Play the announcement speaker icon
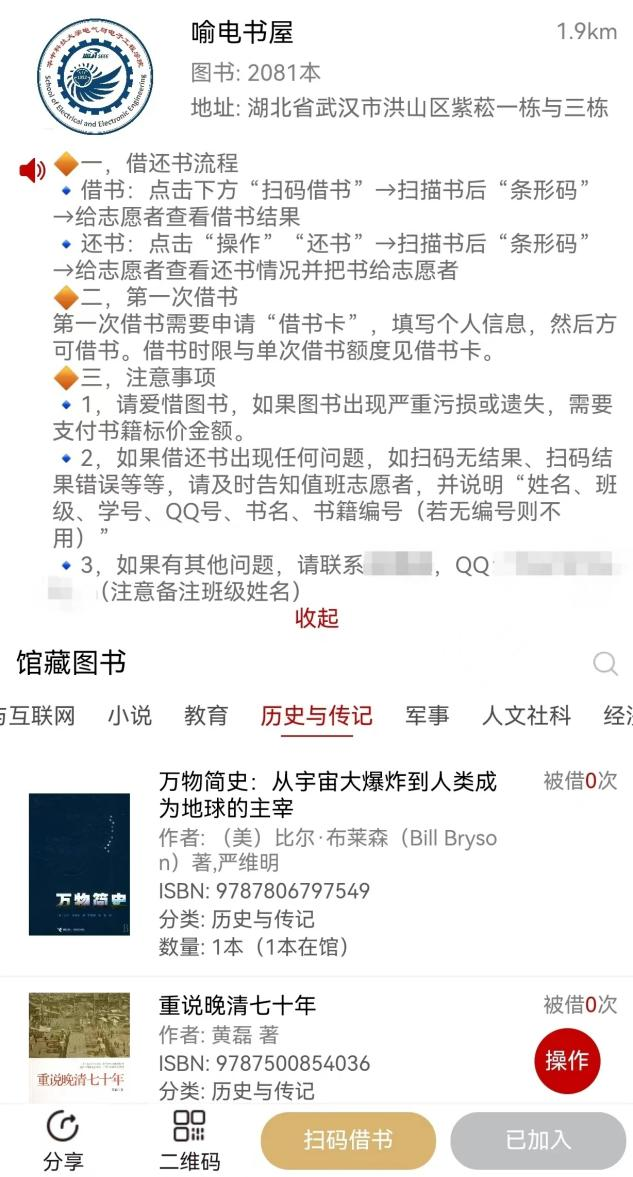Image resolution: width=633 pixels, height=1177 pixels. (32, 170)
